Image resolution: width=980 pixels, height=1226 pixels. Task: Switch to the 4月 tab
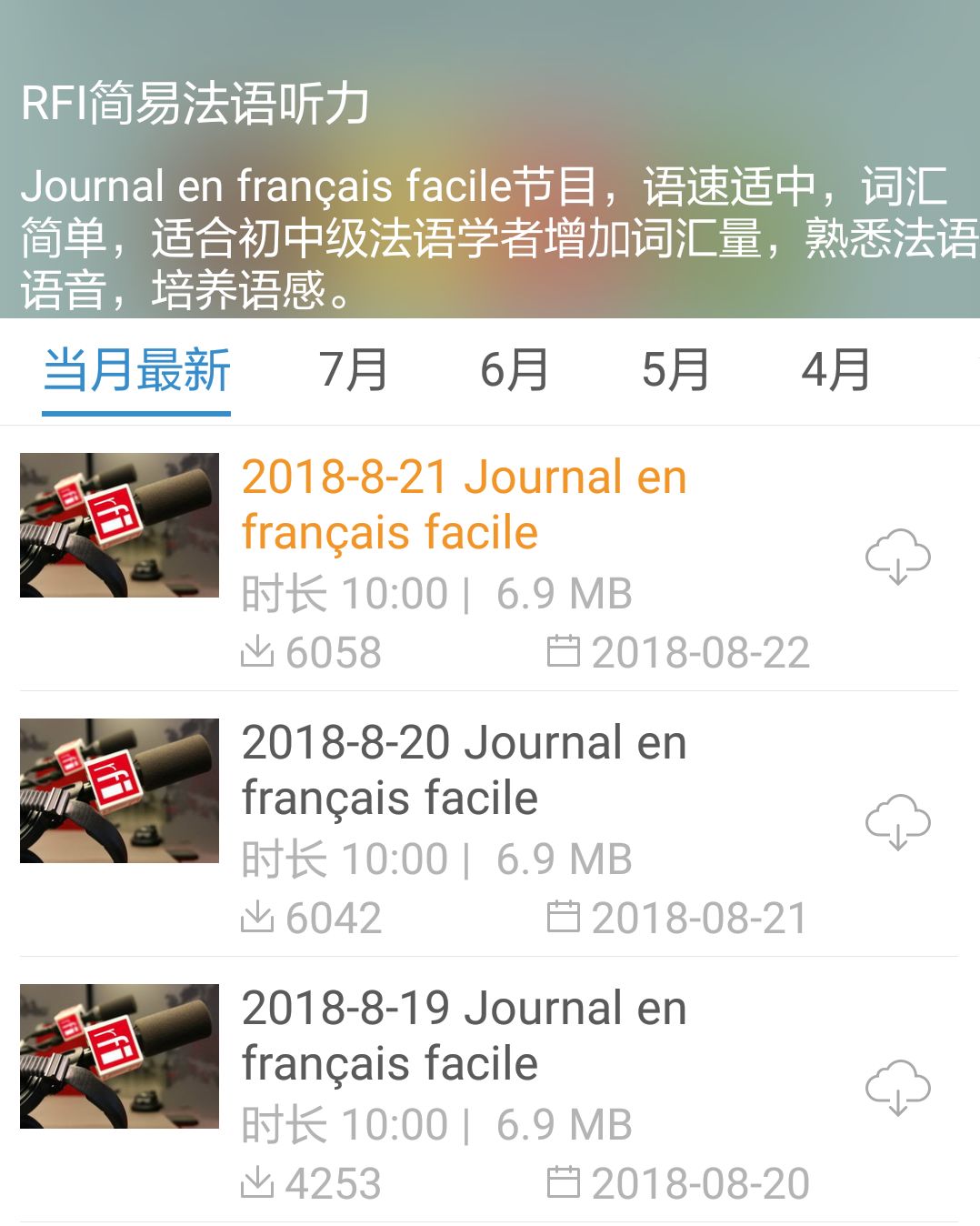point(835,371)
